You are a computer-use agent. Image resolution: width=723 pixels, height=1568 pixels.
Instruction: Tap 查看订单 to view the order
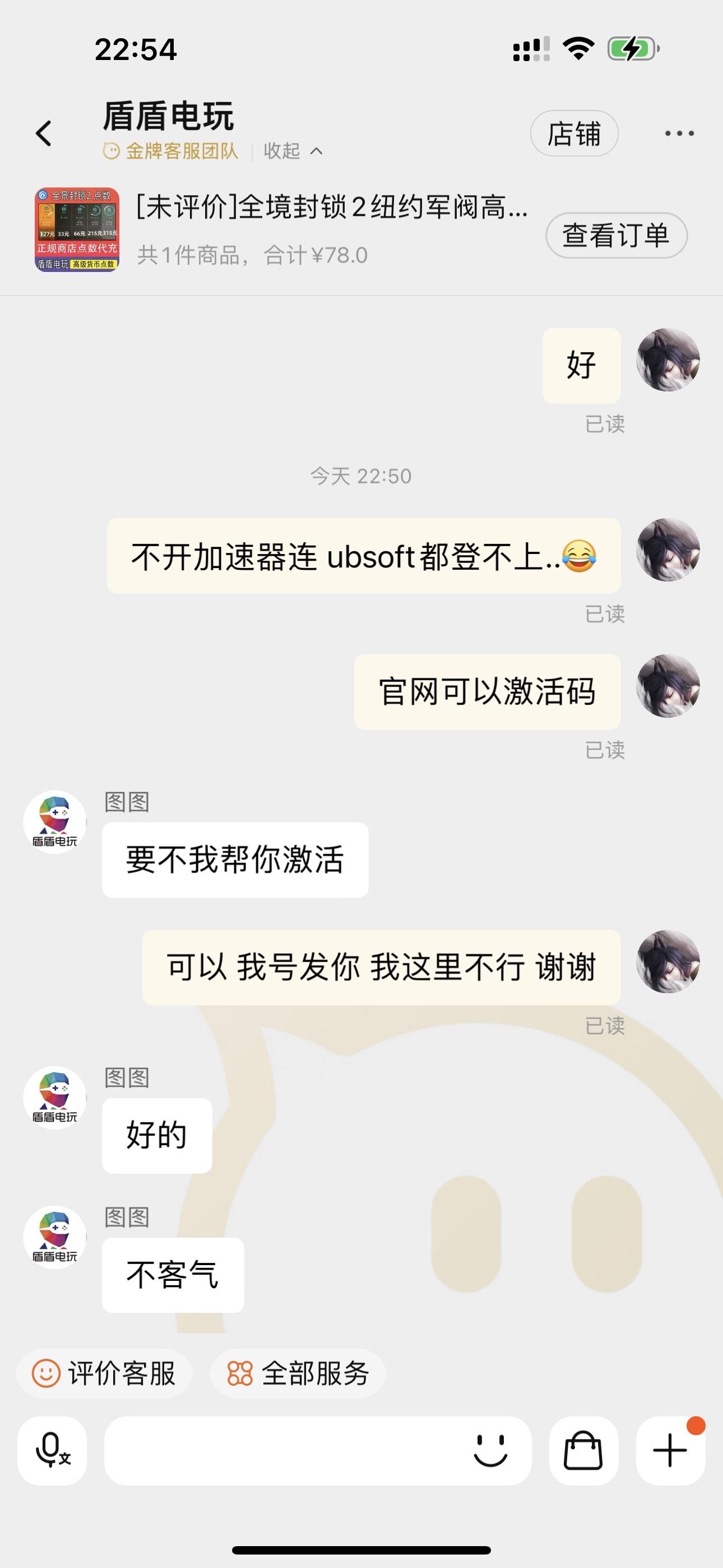[x=616, y=235]
